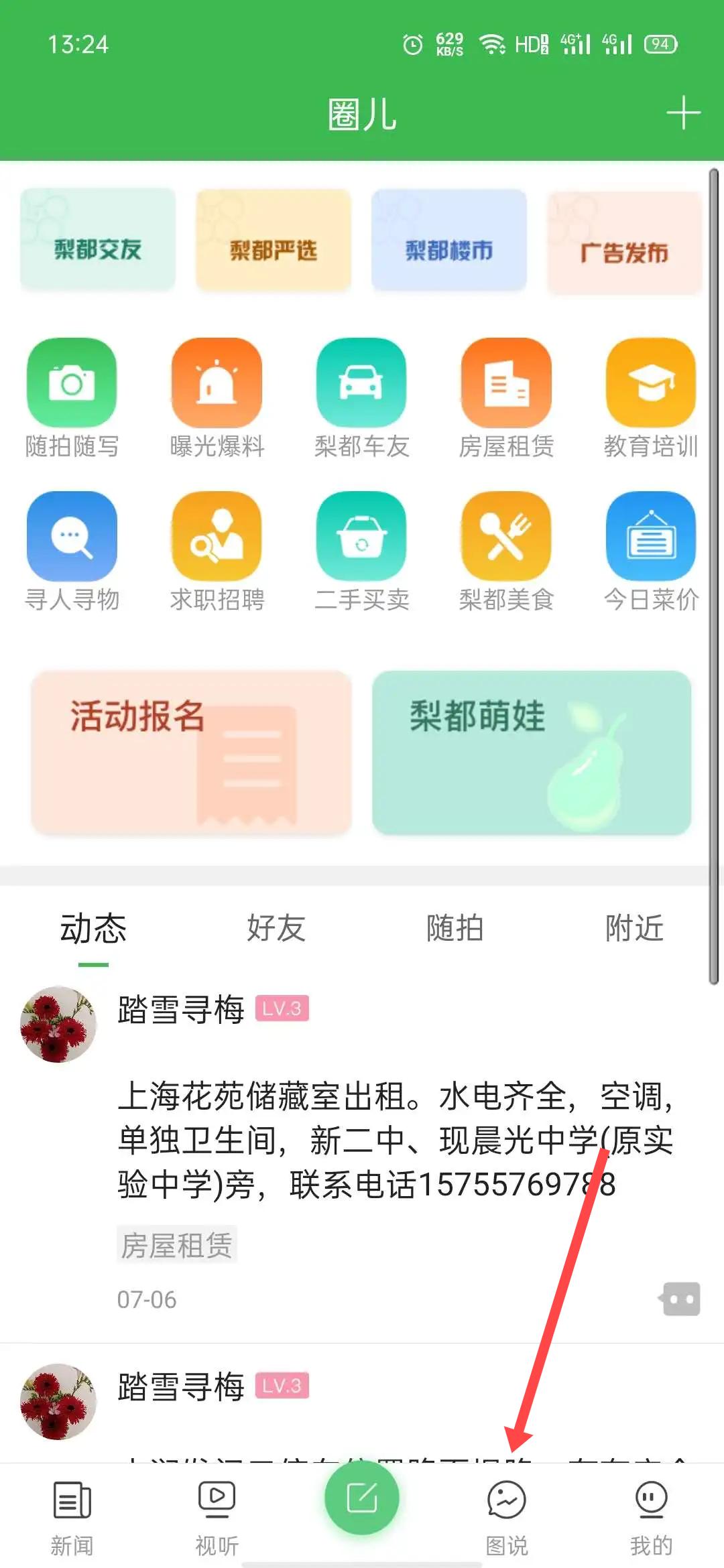This screenshot has height=1568, width=724.
Task: Tap the green compose button
Action: tap(362, 1498)
